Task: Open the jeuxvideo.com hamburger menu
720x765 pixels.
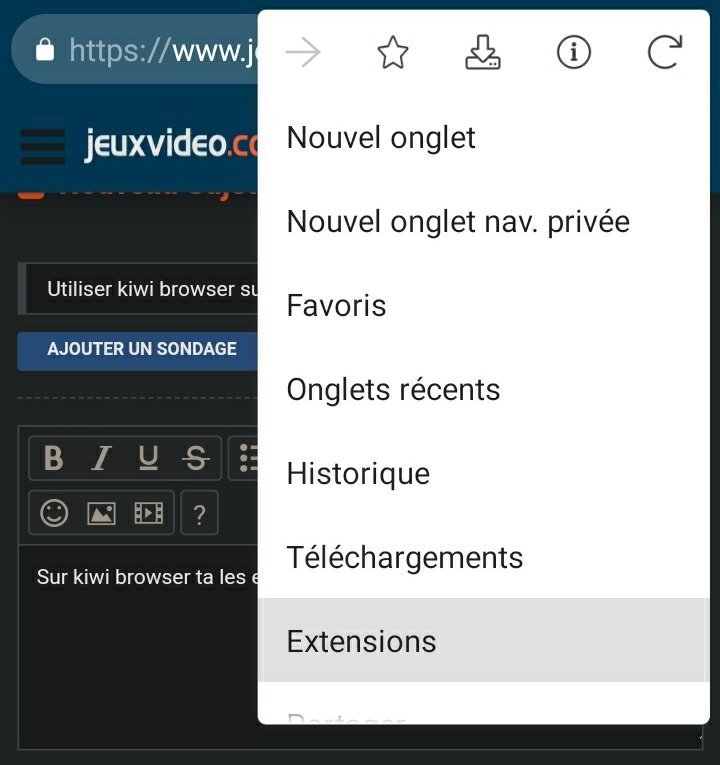Action: 43,146
